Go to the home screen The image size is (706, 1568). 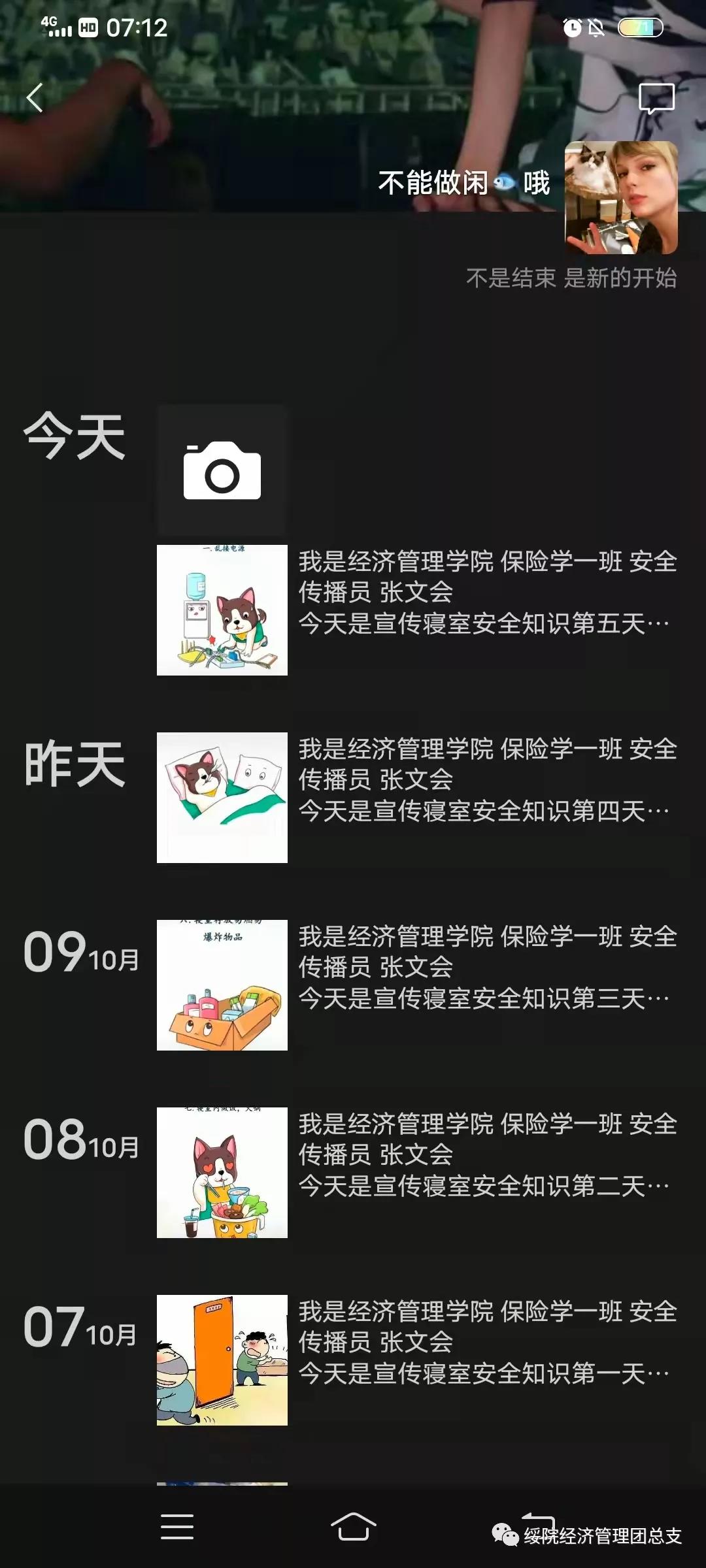click(x=353, y=1527)
